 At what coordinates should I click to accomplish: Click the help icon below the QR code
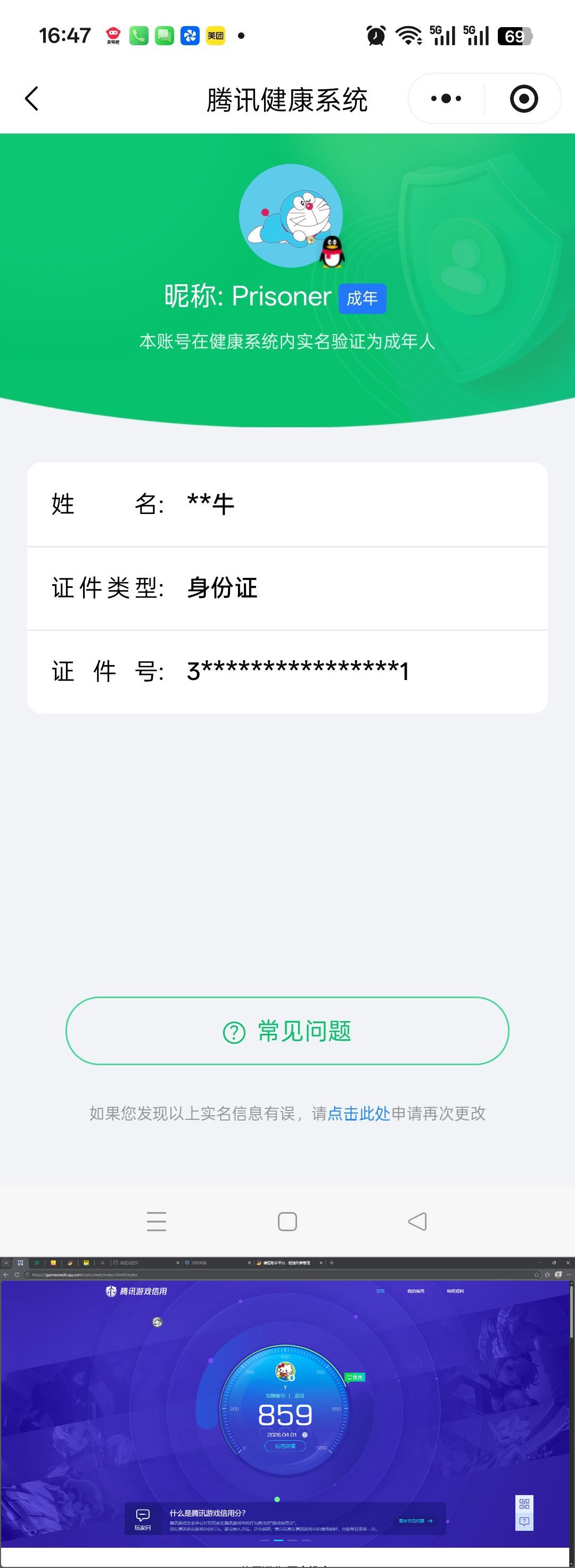coord(523,1521)
